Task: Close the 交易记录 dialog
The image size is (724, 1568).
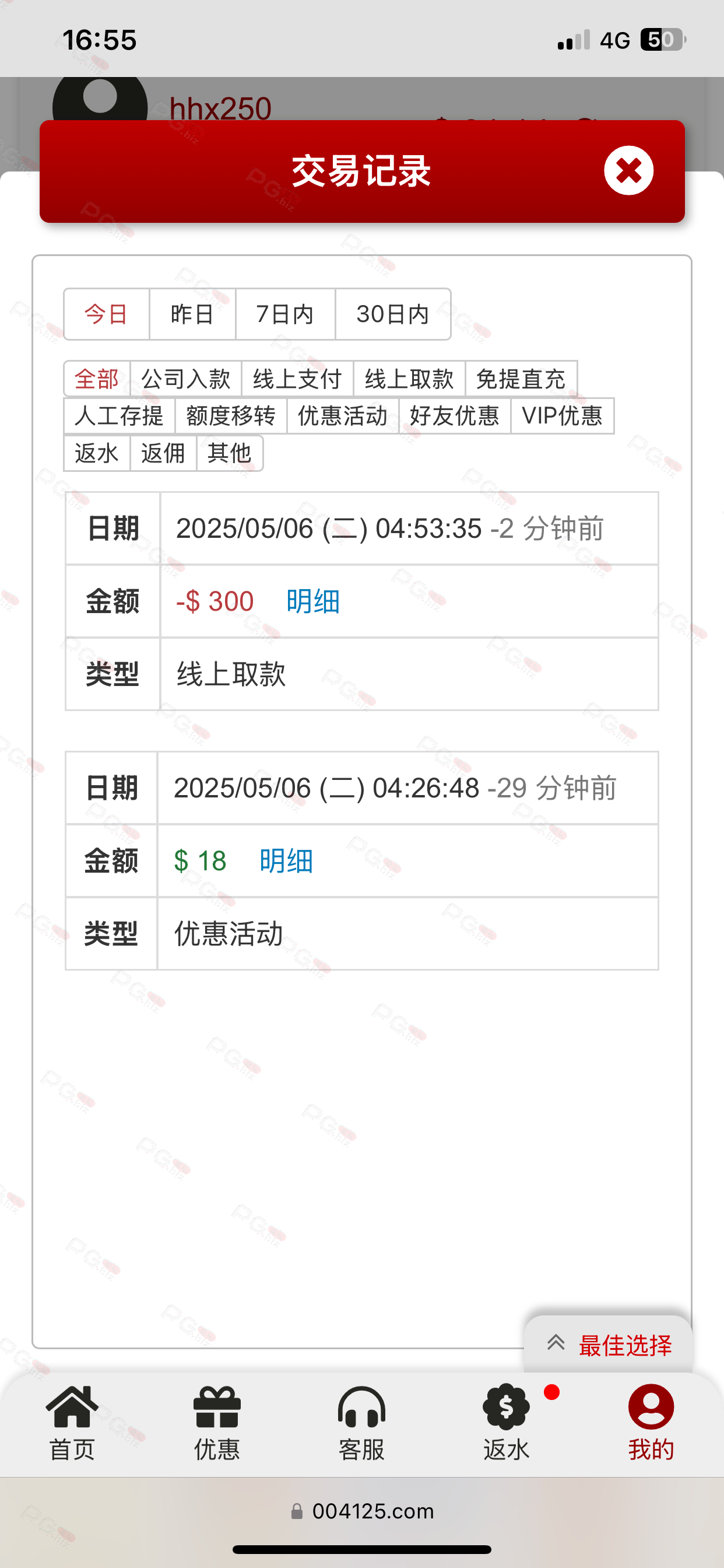Action: coord(628,170)
